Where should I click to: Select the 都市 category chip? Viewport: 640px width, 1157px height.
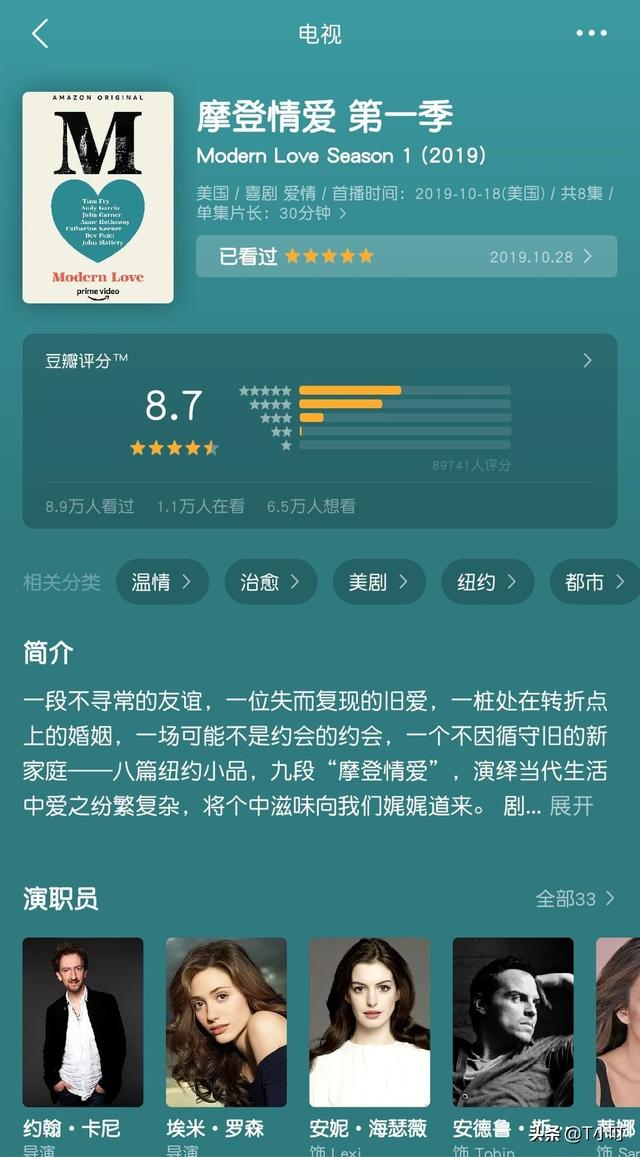pos(594,581)
